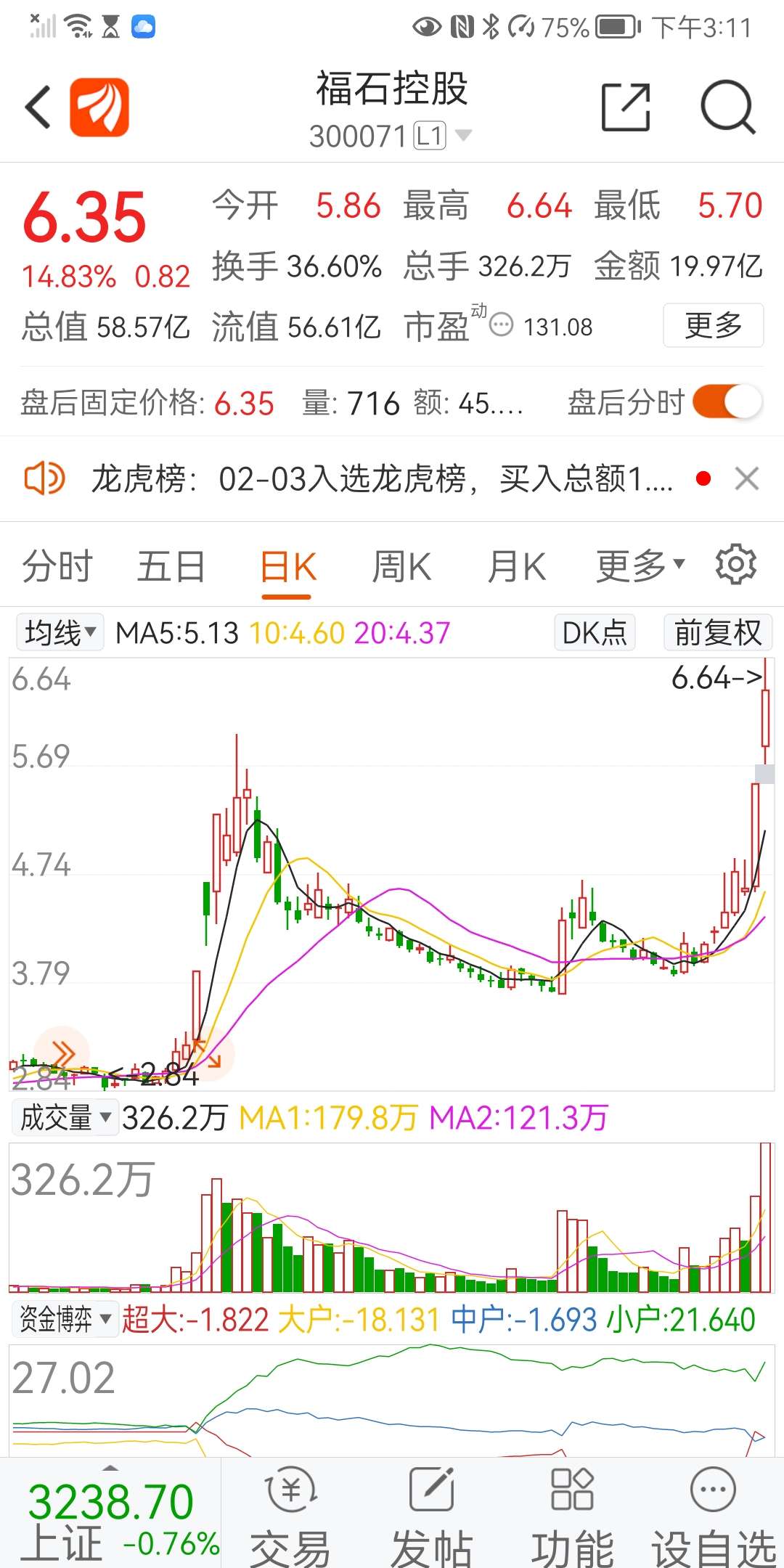Image resolution: width=784 pixels, height=1568 pixels.
Task: Expand the 均线 moving average dropdown
Action: click(59, 632)
